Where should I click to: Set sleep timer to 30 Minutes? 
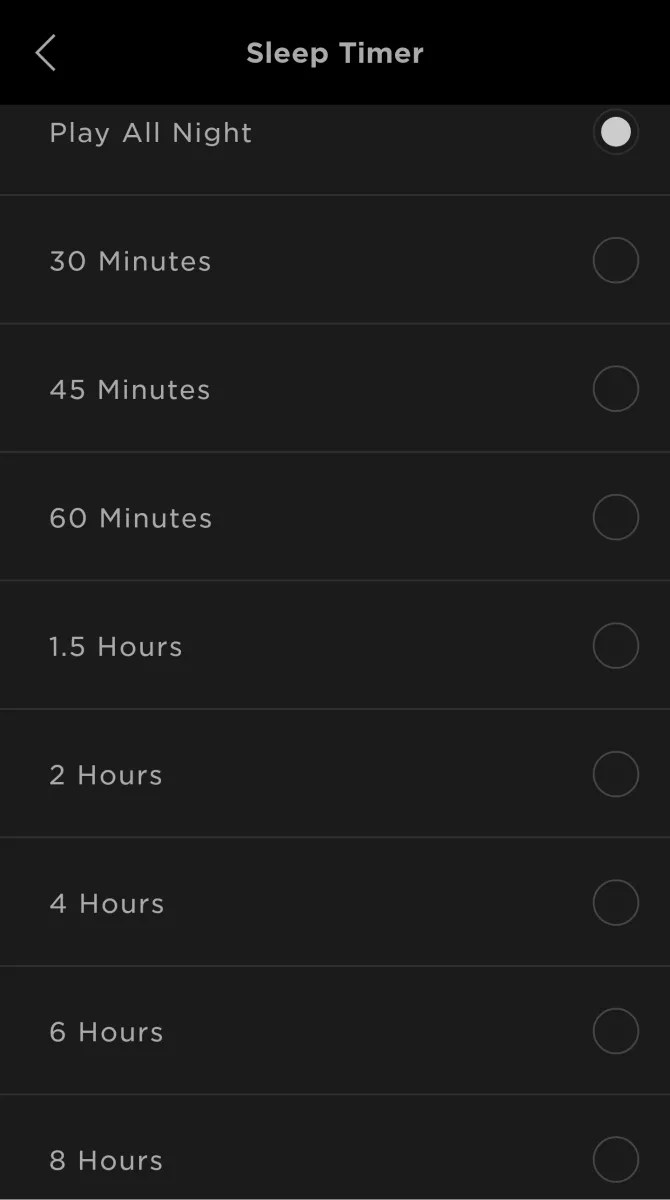click(615, 261)
